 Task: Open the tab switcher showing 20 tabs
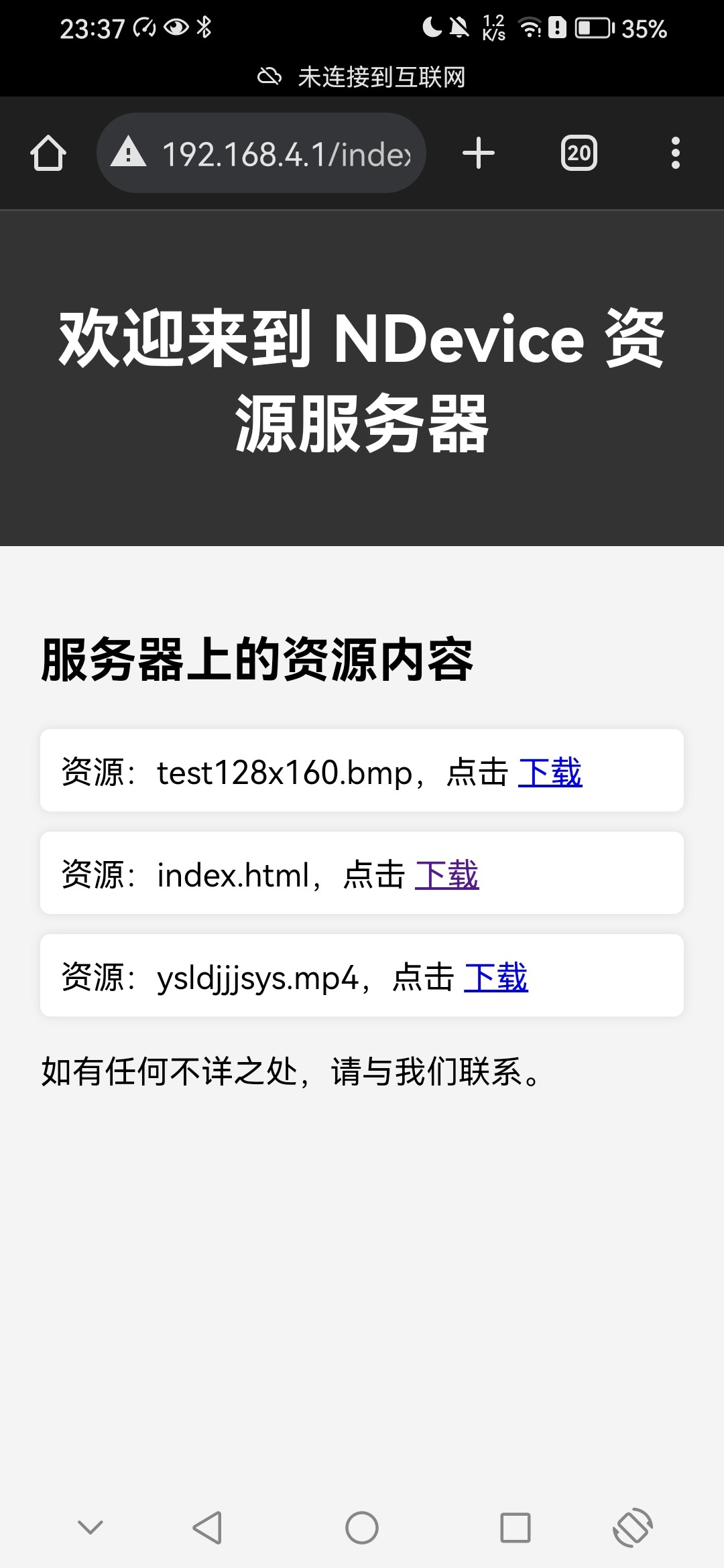[579, 153]
